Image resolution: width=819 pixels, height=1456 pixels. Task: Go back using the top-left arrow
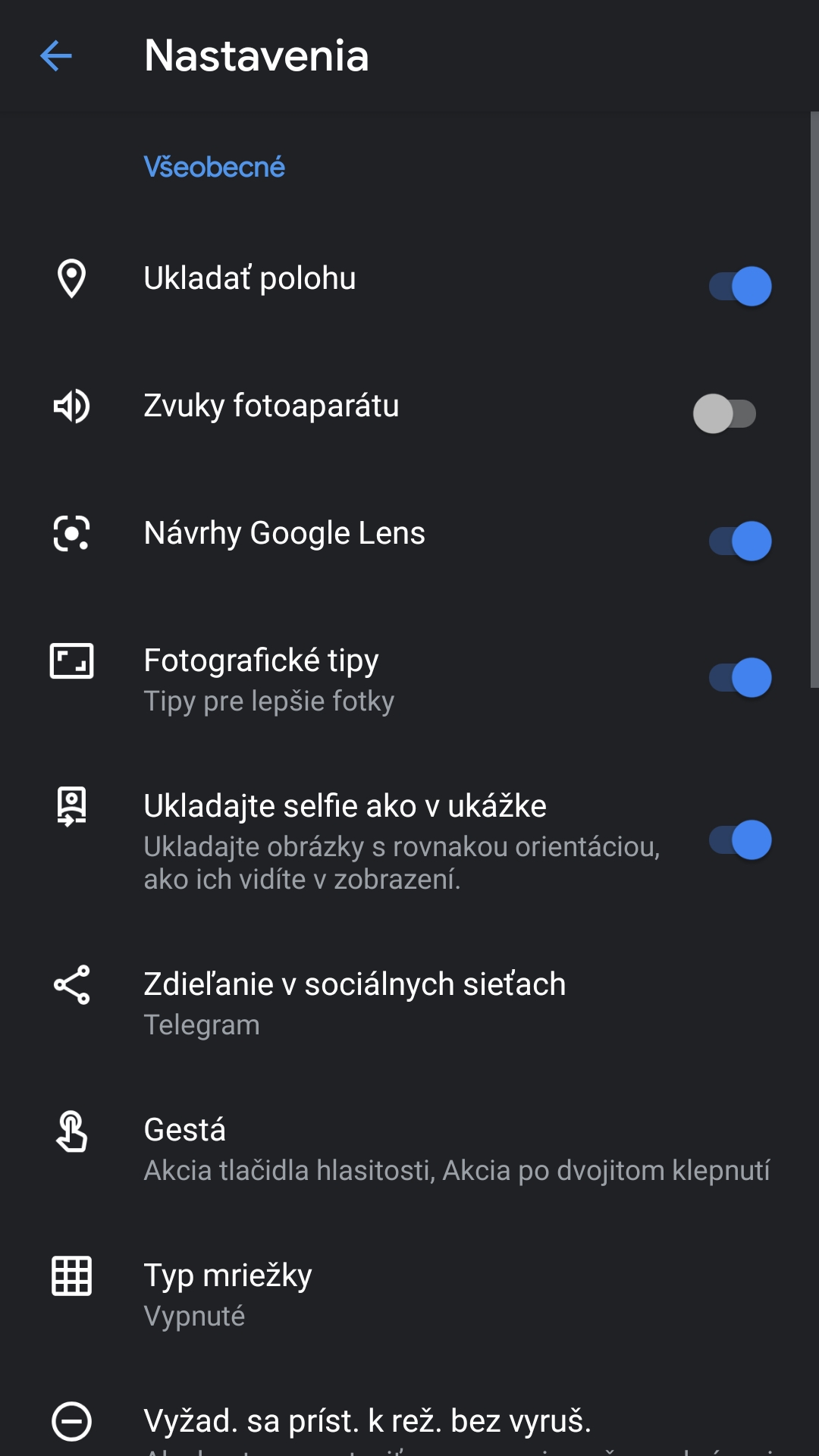[56, 55]
